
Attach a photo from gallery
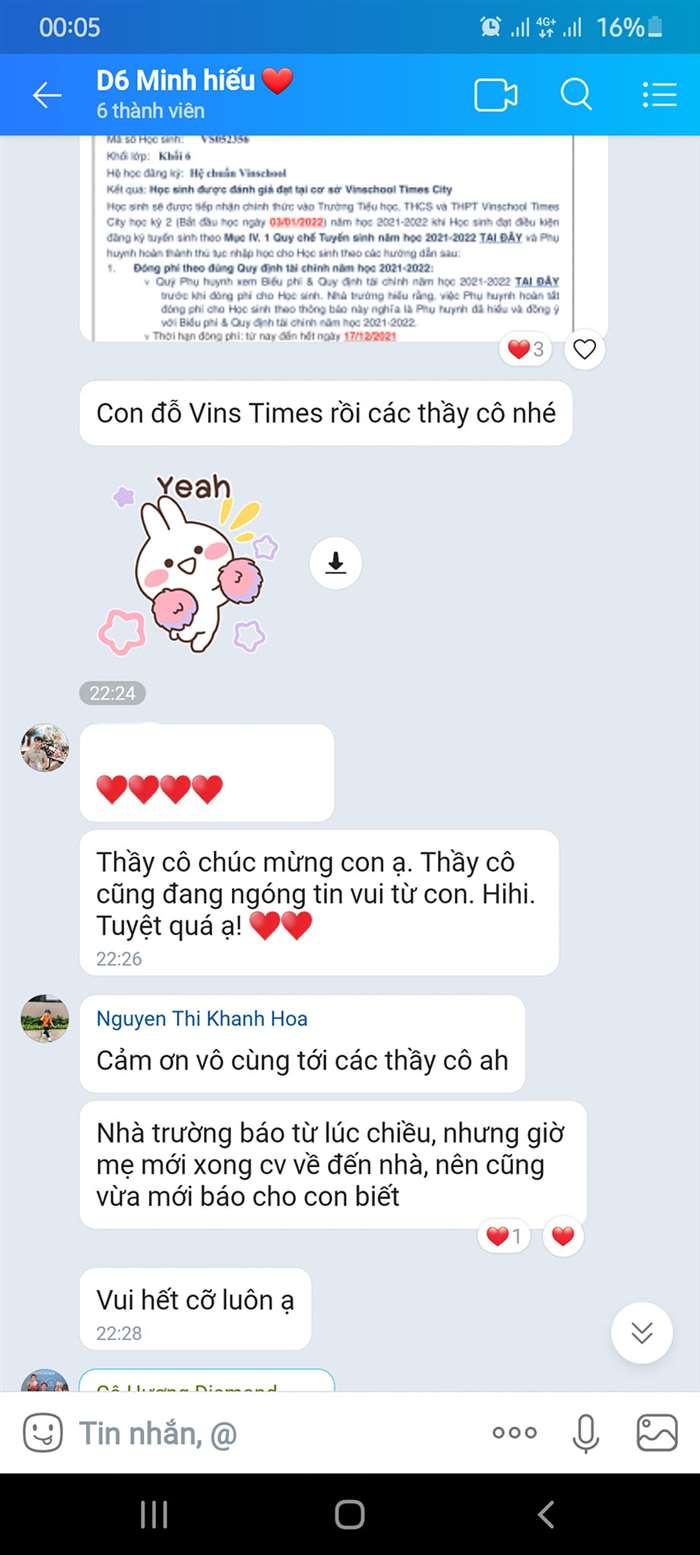pyautogui.click(x=657, y=1433)
